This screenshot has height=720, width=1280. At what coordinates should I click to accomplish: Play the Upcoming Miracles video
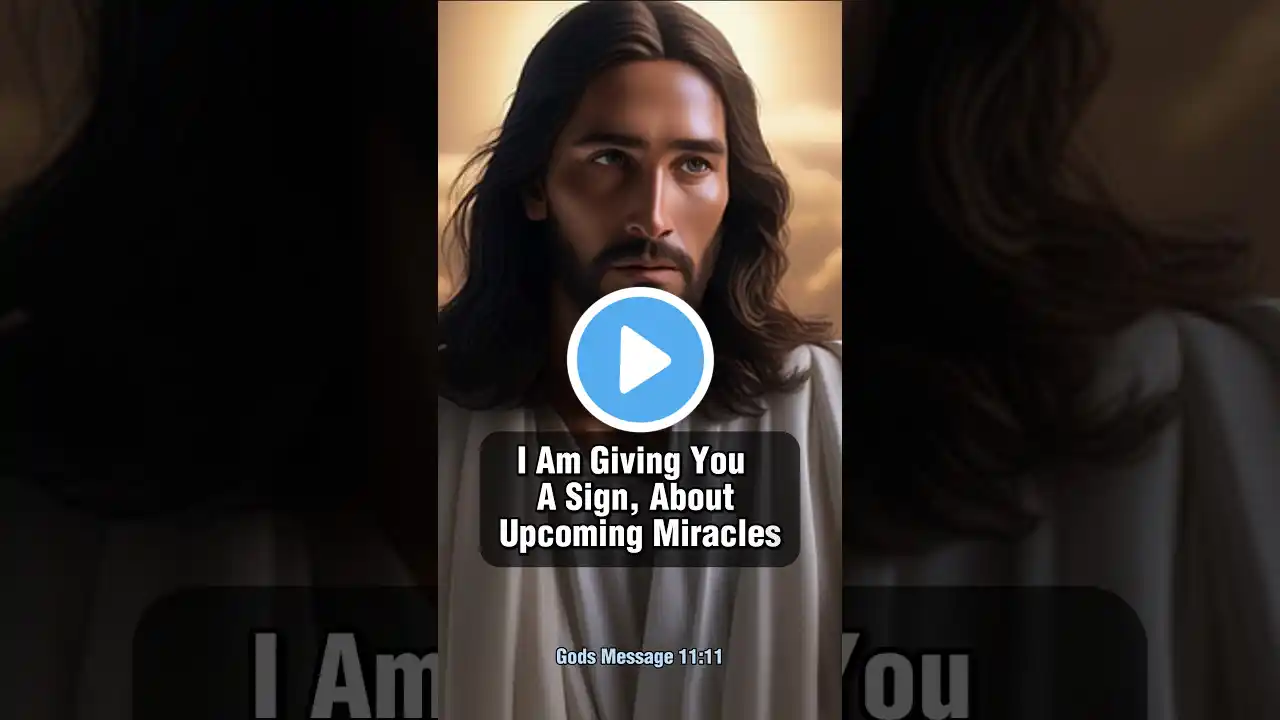point(640,360)
